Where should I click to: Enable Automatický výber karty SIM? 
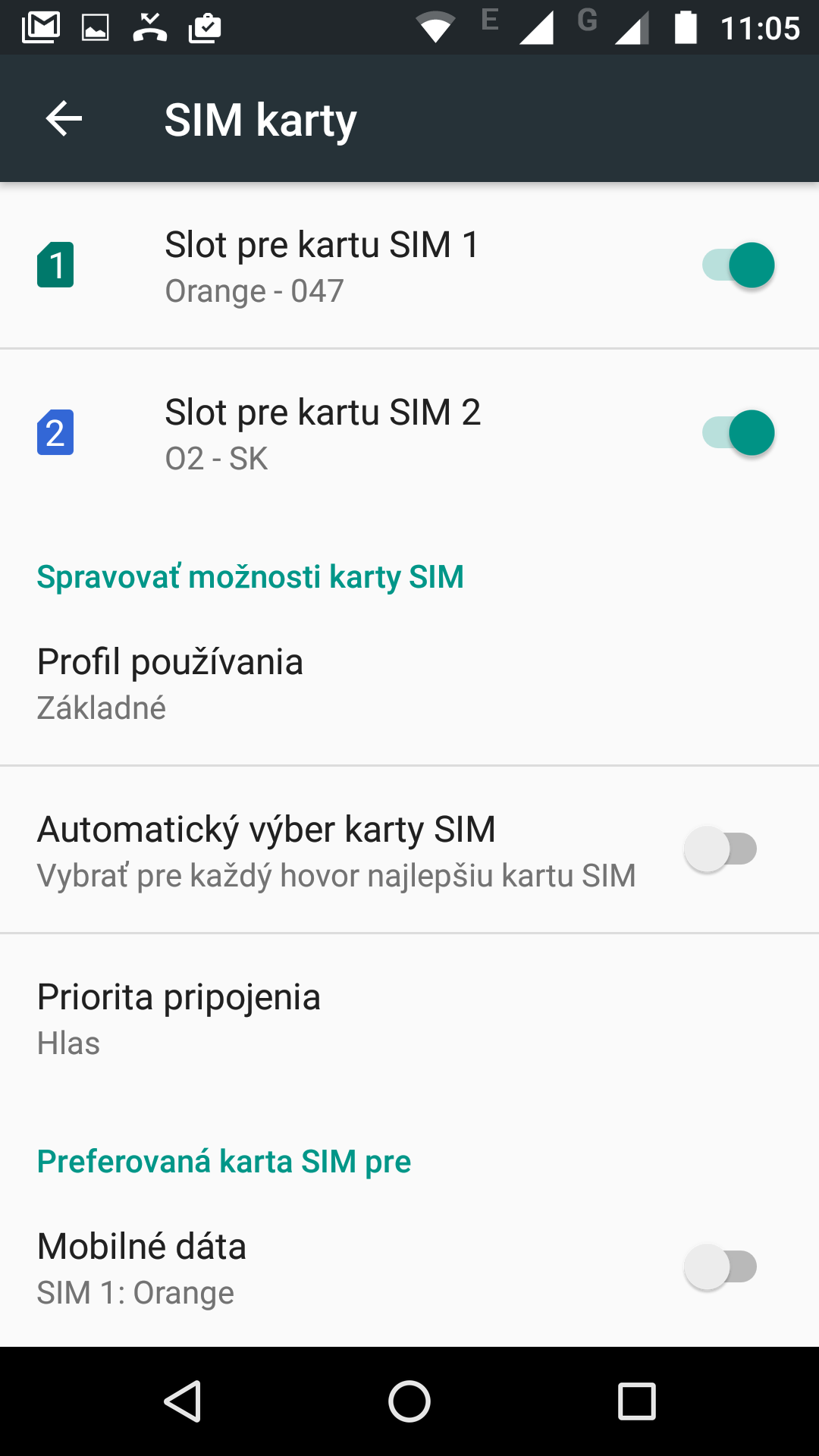pyautogui.click(x=720, y=849)
